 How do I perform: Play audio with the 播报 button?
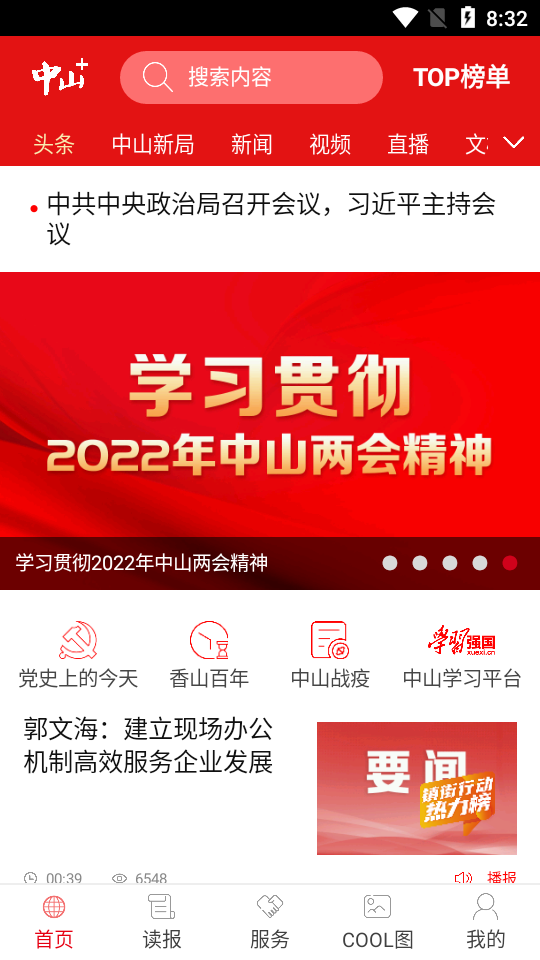[486, 879]
